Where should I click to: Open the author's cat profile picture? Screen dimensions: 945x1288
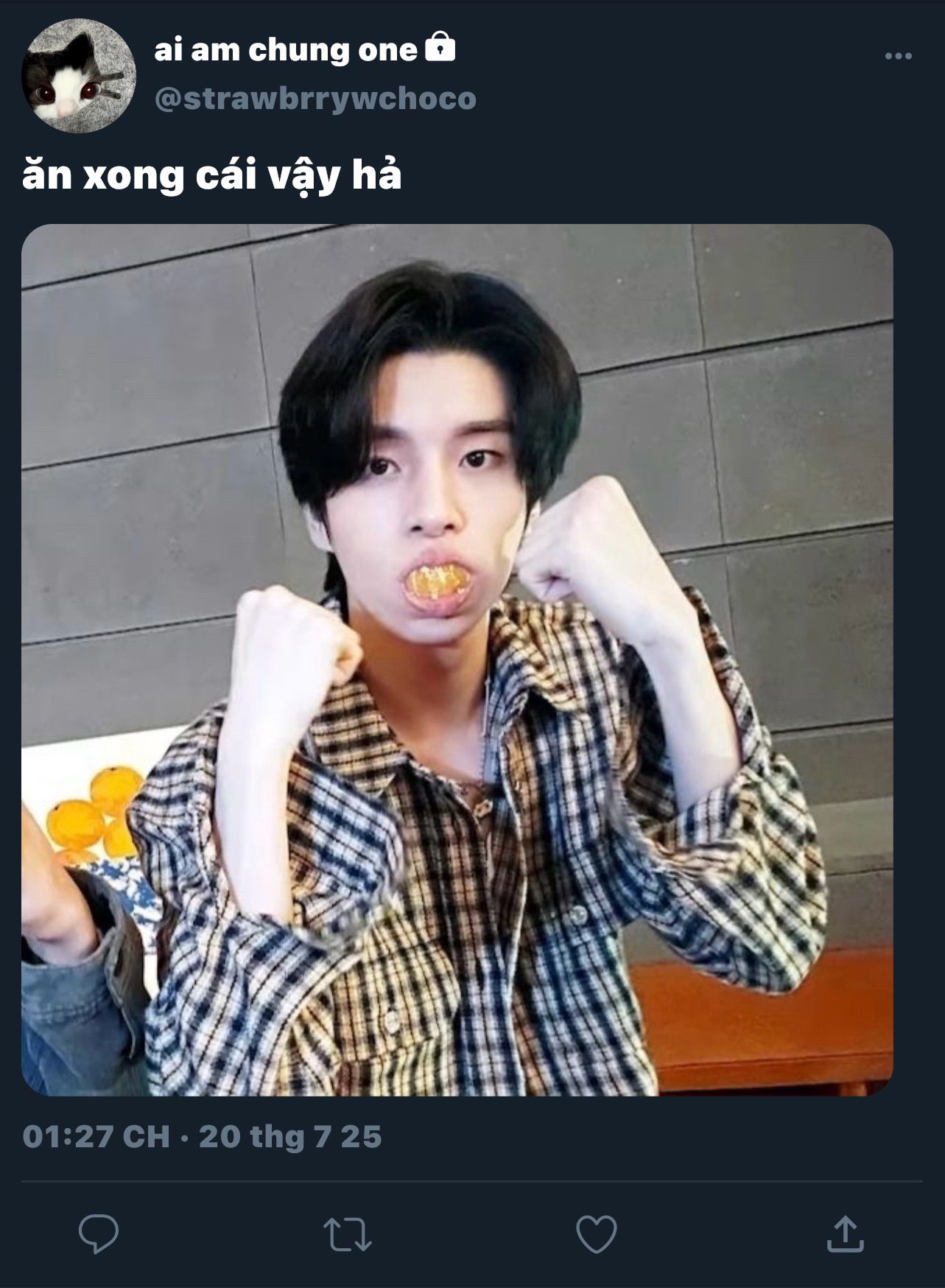click(x=78, y=76)
